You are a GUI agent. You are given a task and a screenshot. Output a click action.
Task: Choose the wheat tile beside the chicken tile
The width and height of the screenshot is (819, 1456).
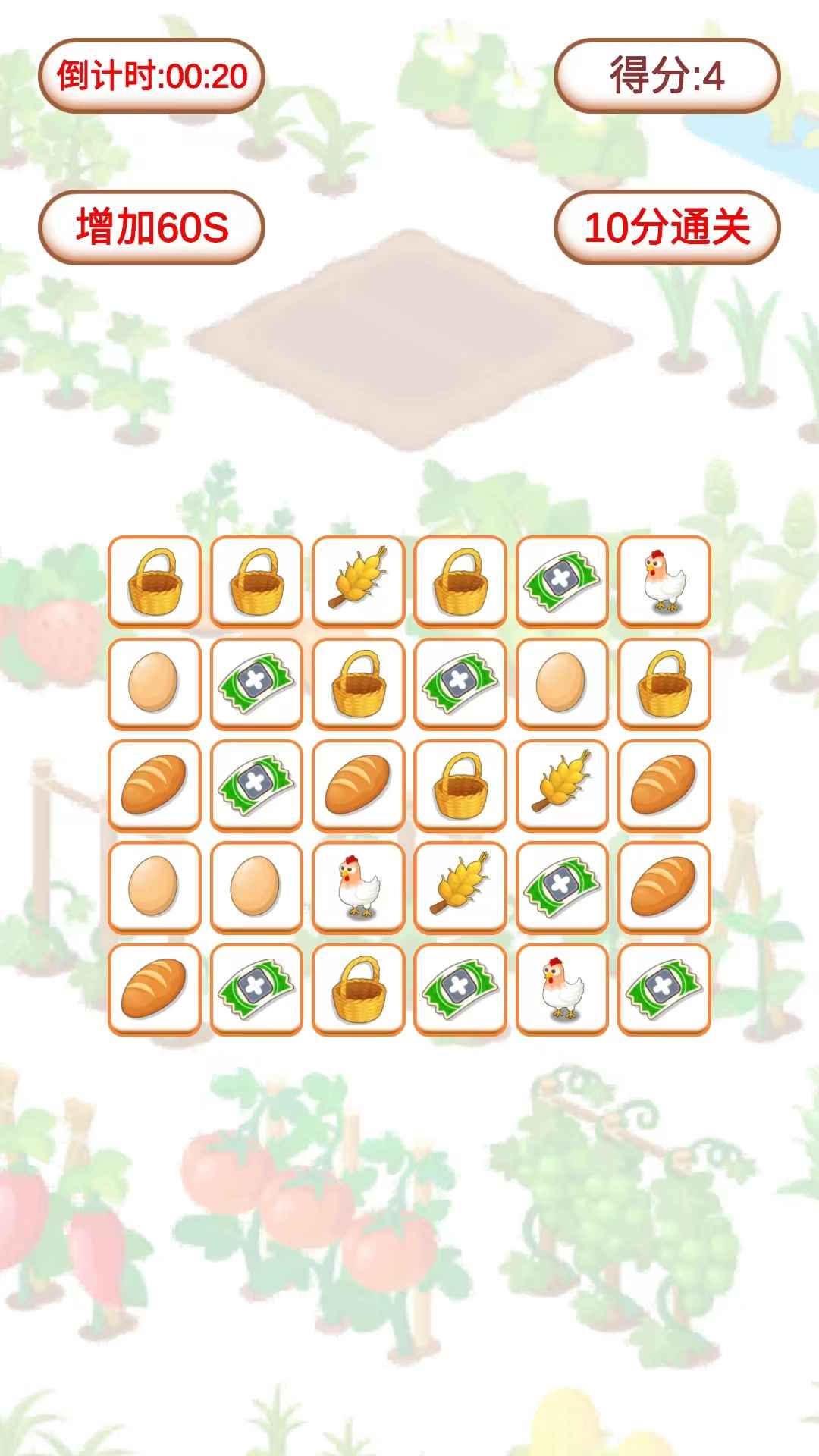point(460,887)
